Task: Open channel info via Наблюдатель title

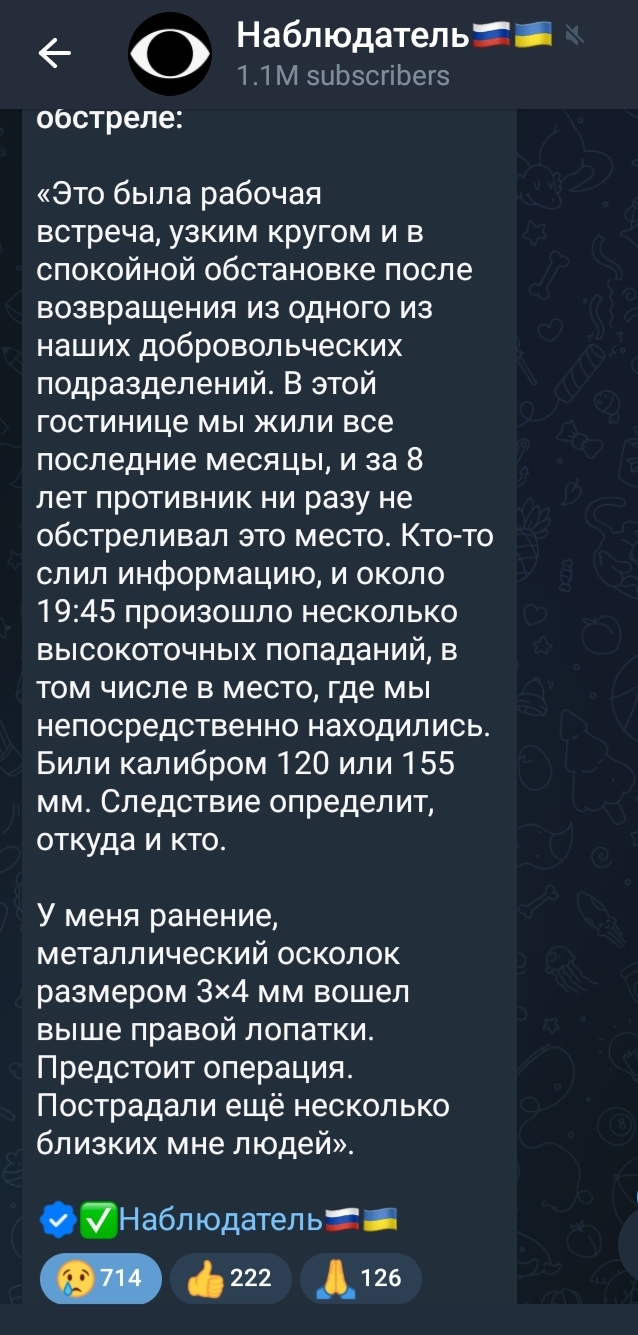Action: (x=352, y=36)
